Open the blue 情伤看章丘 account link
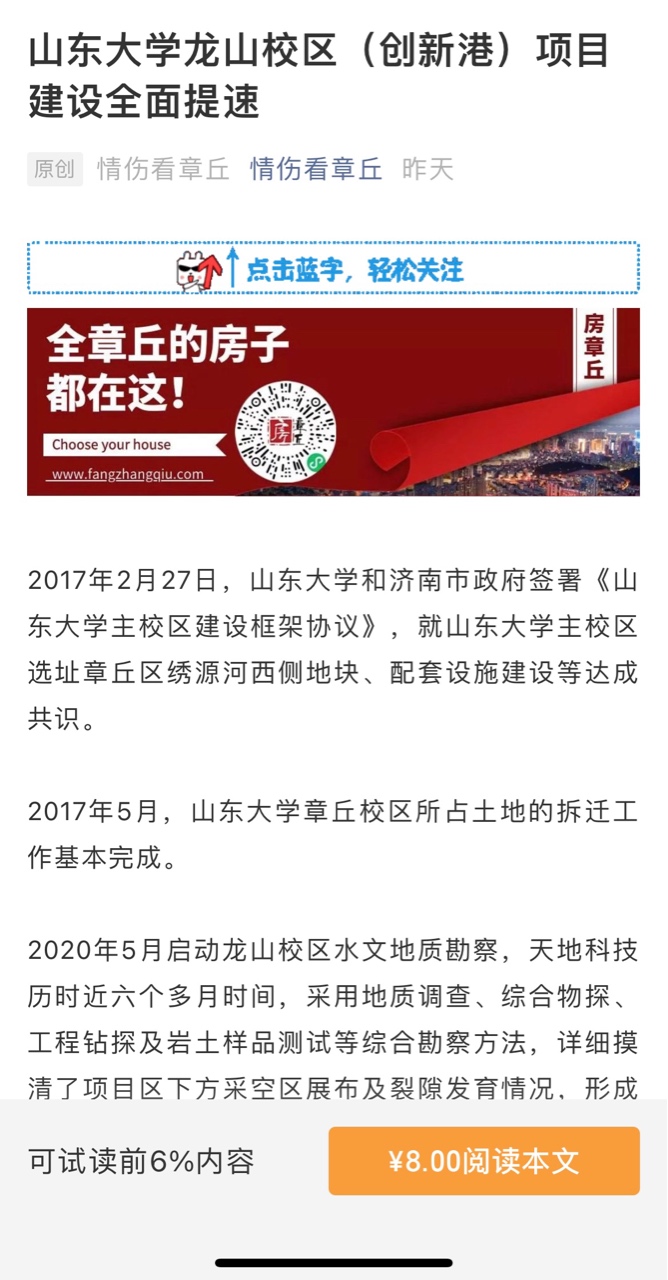 [x=316, y=169]
